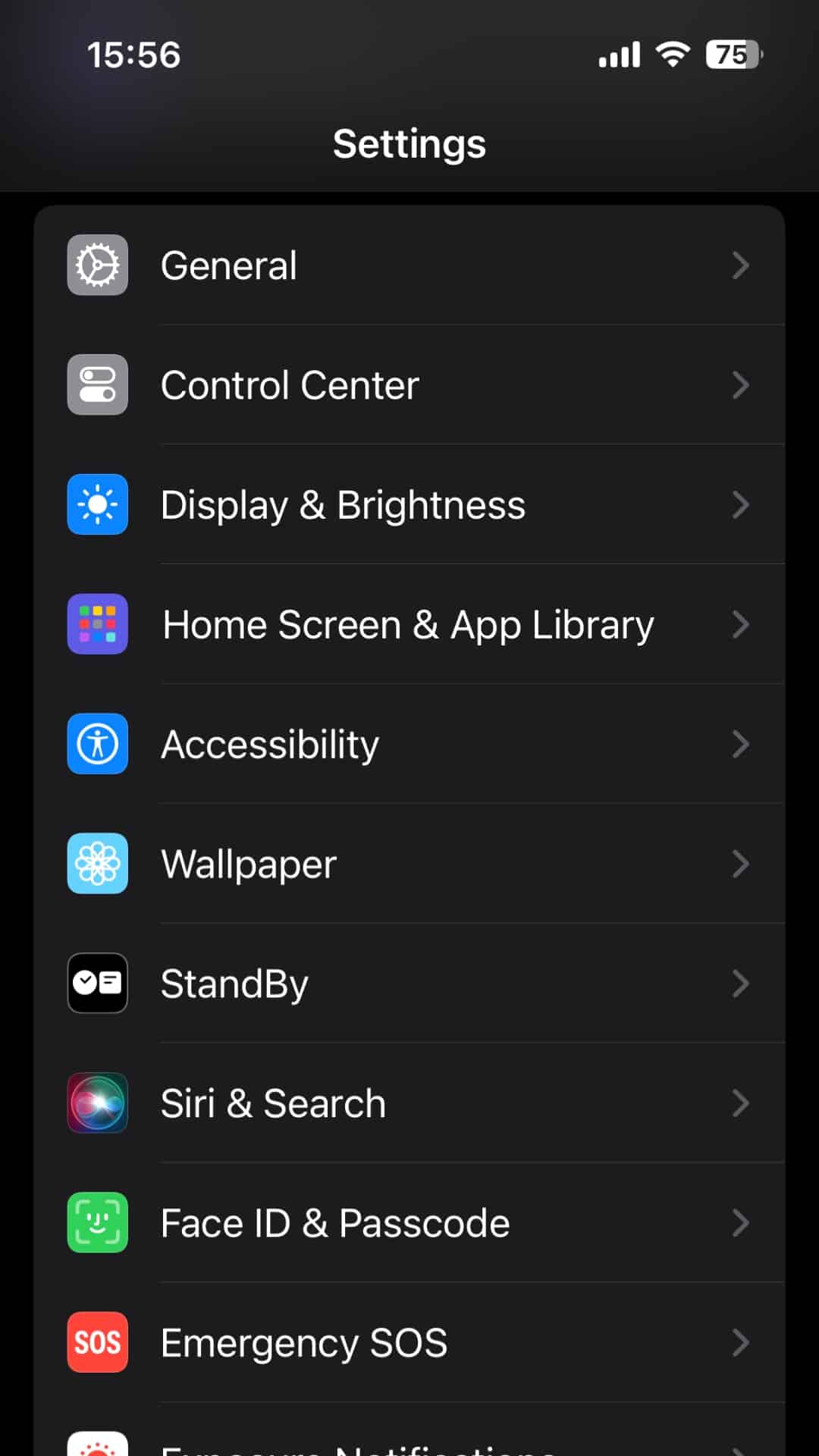Tap the General gear icon
This screenshot has height=1456, width=819.
tap(97, 265)
